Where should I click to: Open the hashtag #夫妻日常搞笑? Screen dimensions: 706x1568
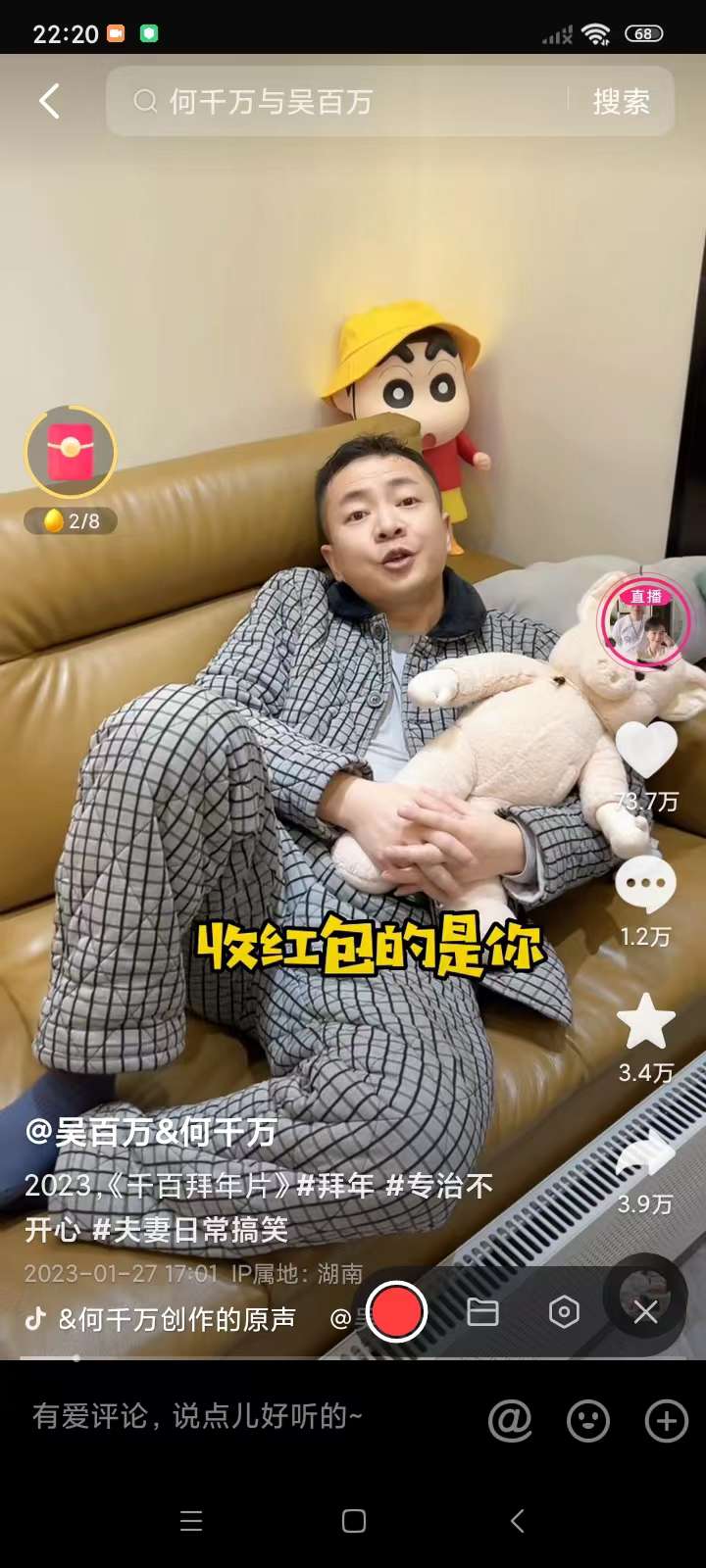pyautogui.click(x=190, y=1229)
